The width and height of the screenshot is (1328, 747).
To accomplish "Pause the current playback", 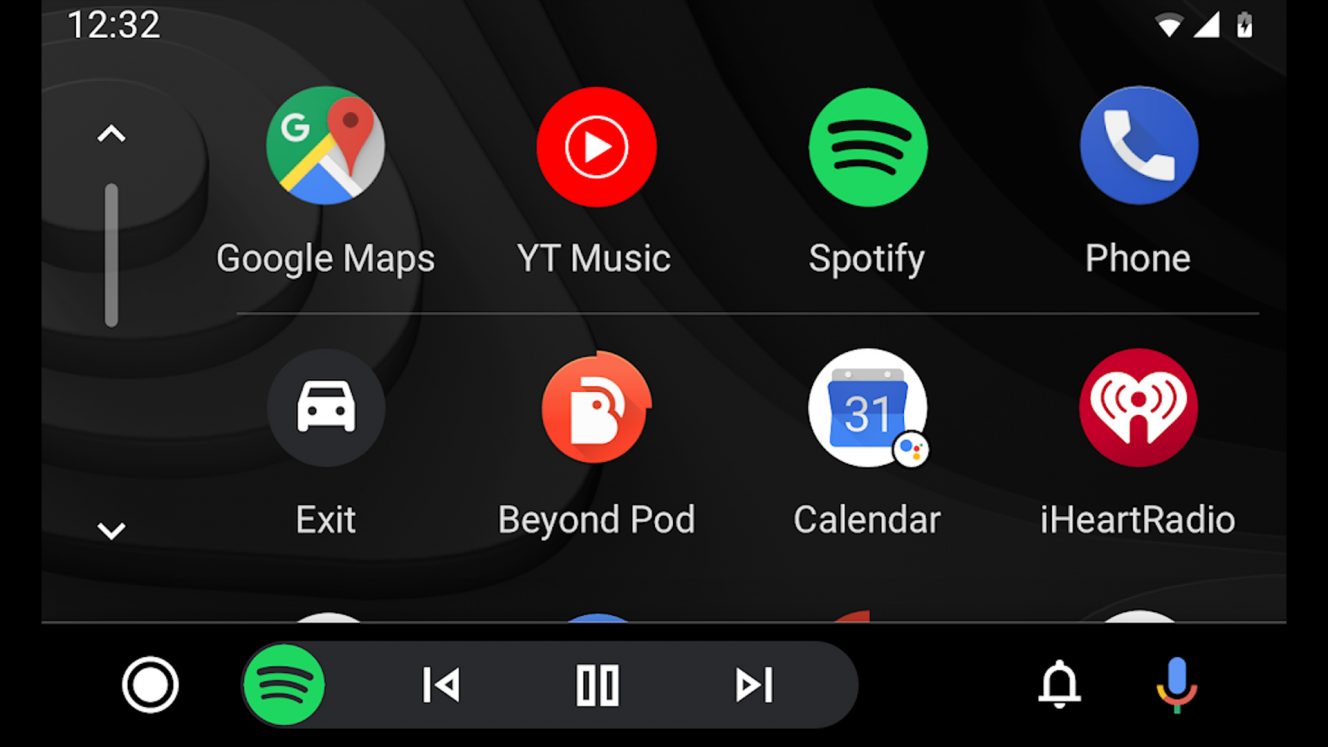I will (597, 686).
